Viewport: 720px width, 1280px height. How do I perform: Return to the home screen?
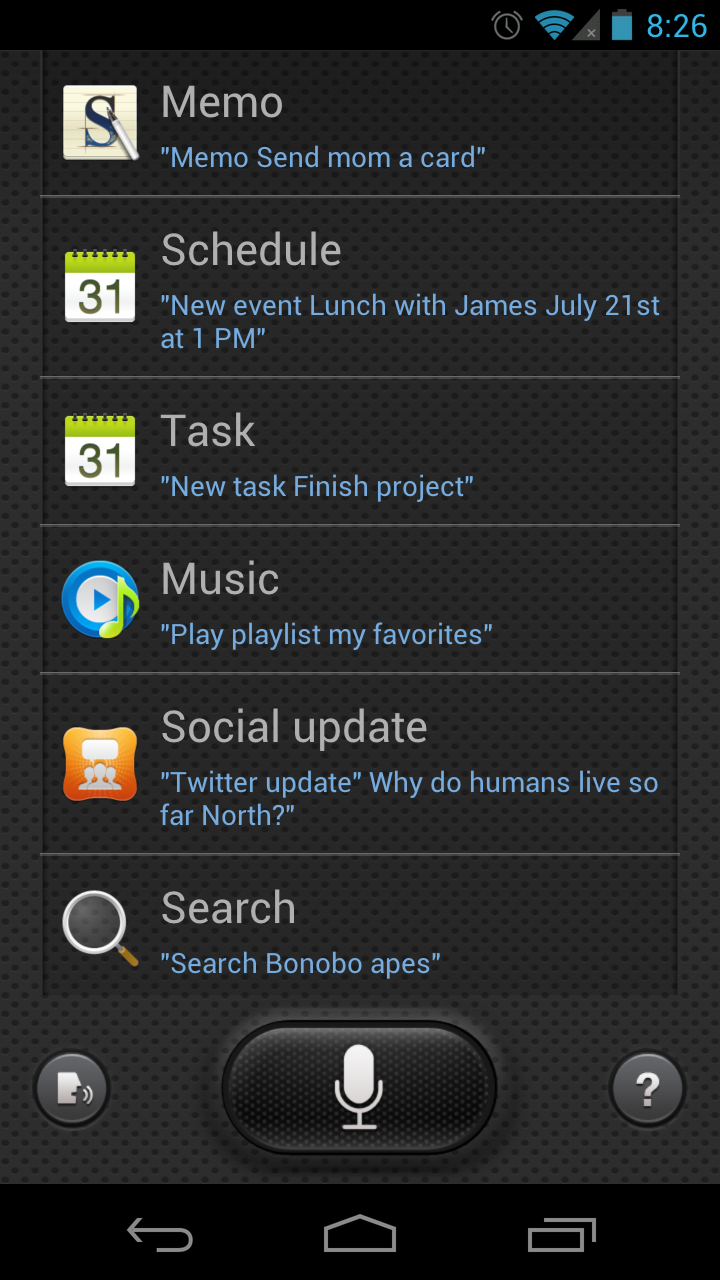pos(360,1236)
